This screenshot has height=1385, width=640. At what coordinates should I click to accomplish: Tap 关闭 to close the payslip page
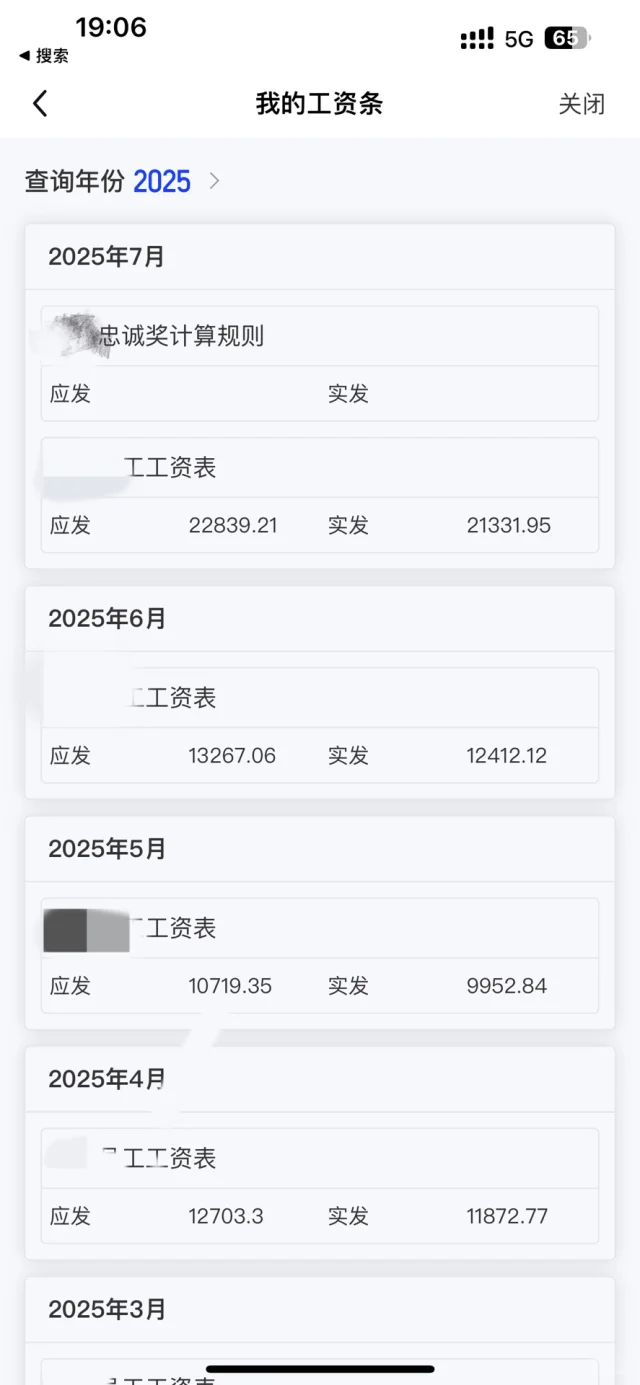coord(581,104)
